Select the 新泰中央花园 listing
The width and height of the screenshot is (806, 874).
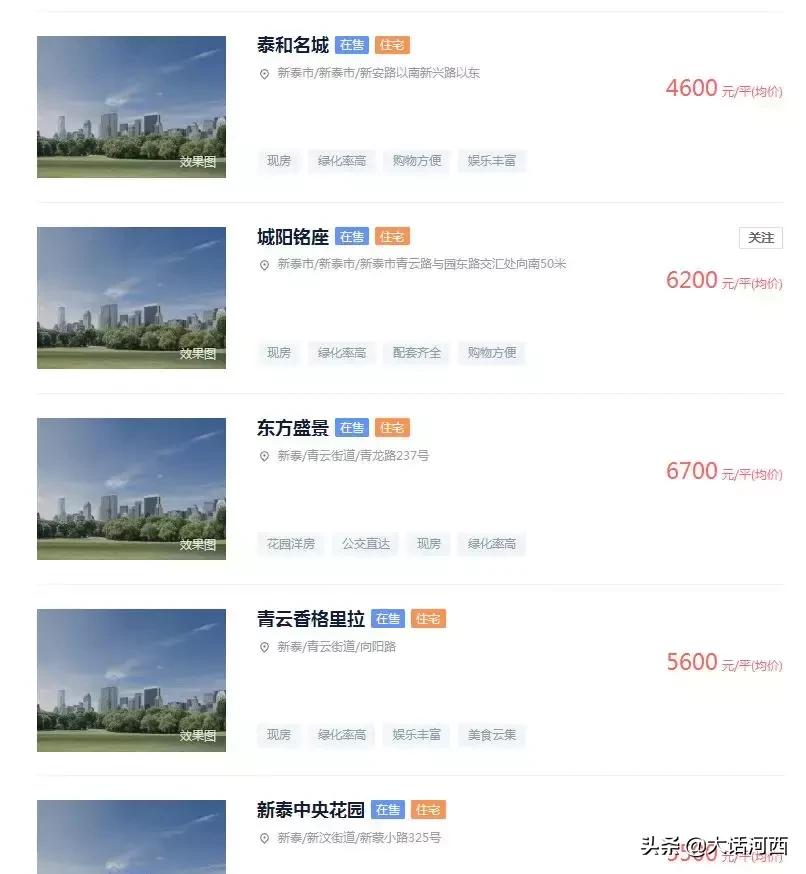311,810
